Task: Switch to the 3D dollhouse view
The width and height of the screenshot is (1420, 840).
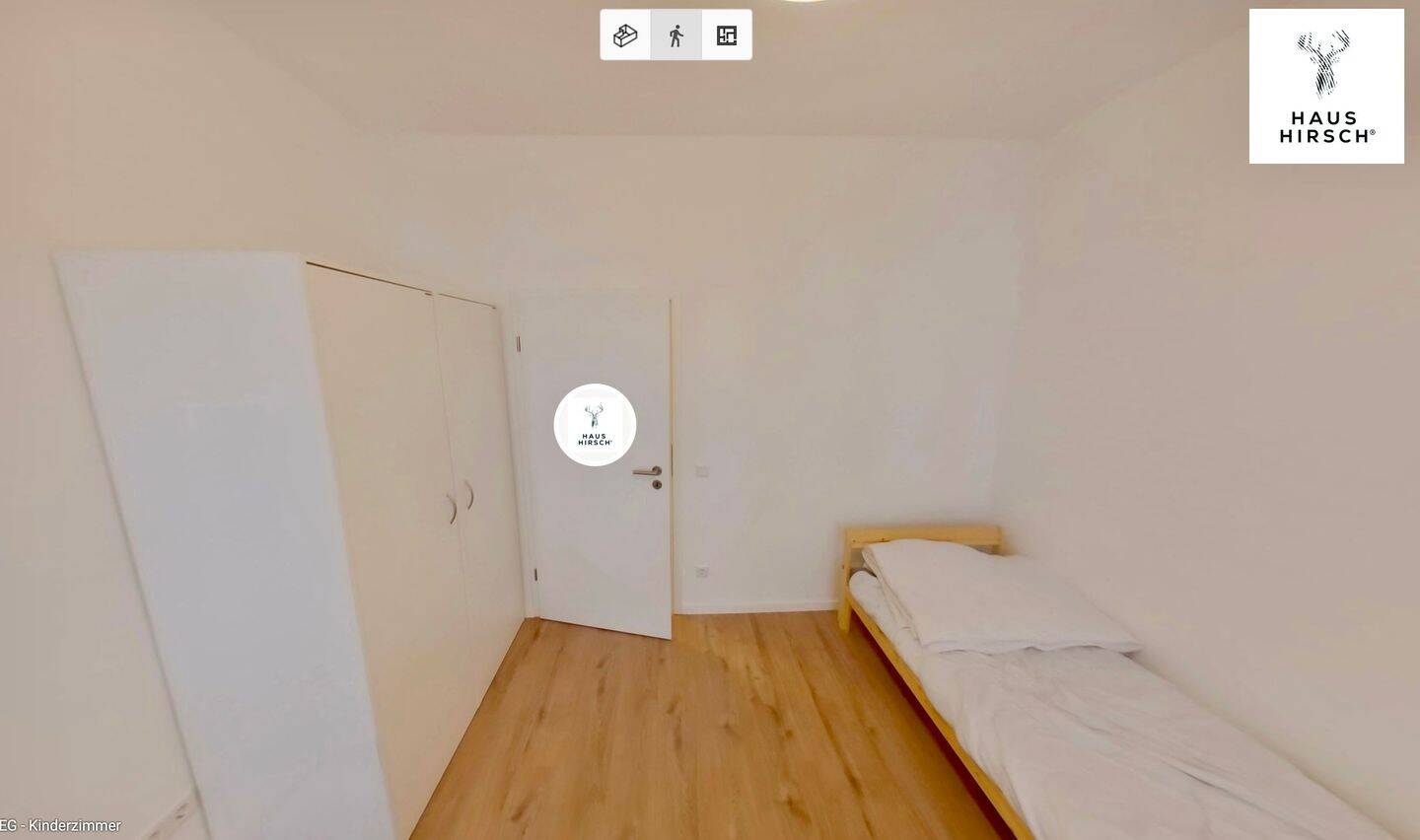Action: point(625,35)
